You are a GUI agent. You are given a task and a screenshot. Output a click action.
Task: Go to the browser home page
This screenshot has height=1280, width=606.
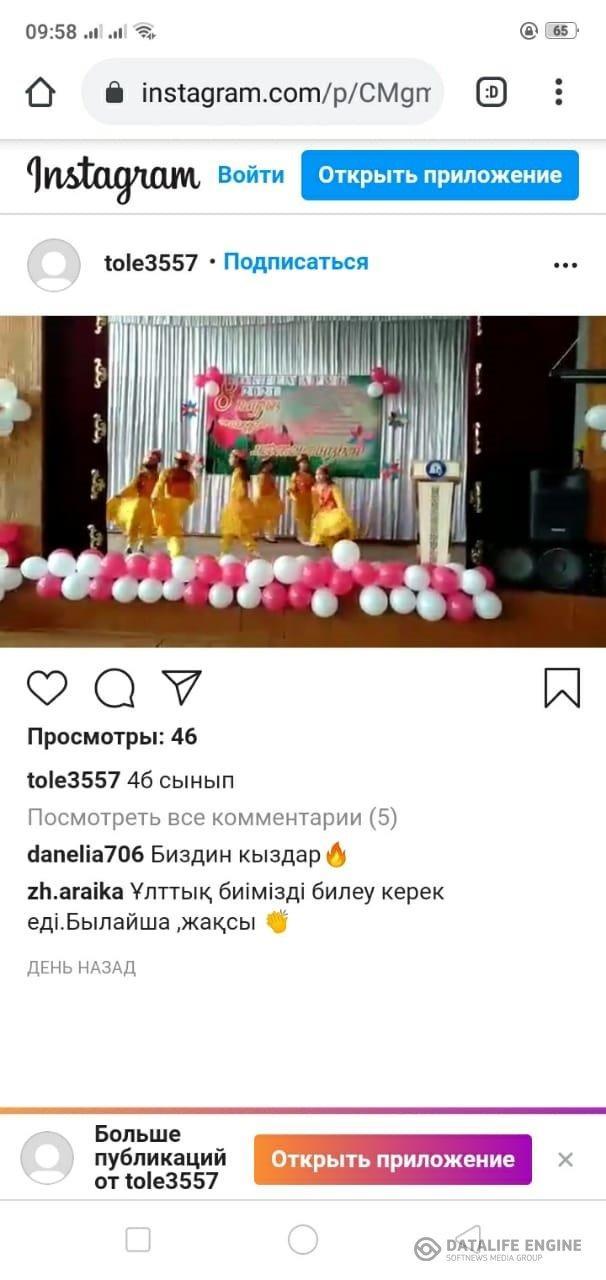pos(40,93)
